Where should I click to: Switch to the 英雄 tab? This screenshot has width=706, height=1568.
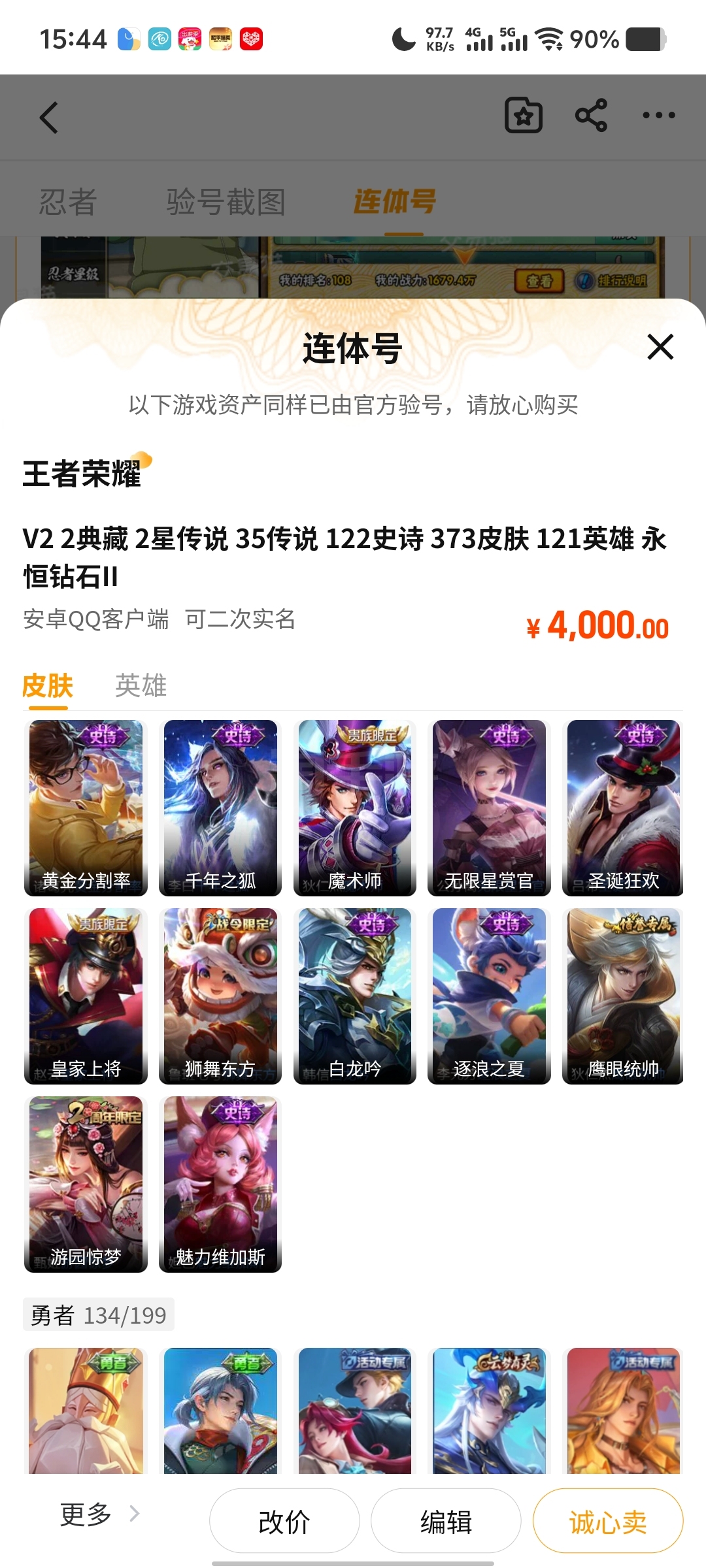pos(141,685)
